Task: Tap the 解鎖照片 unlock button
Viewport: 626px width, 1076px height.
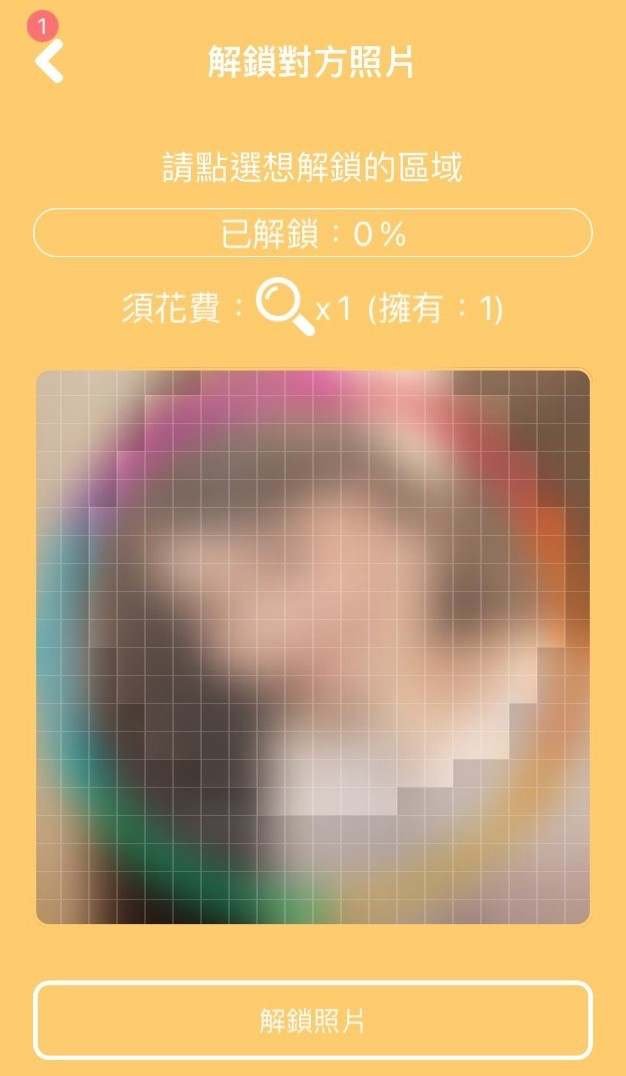Action: 313,1021
